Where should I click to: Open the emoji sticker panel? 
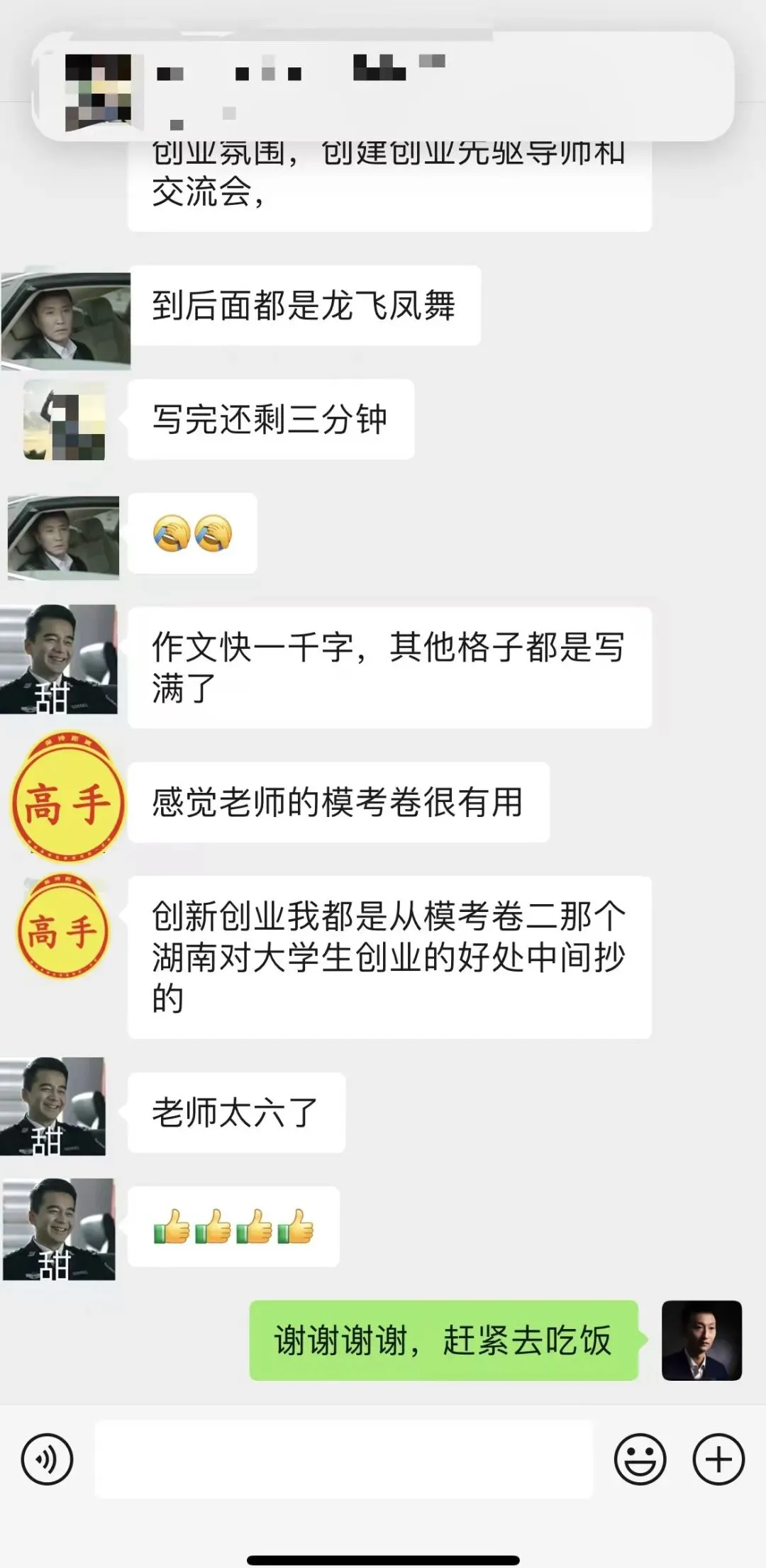point(640,1459)
